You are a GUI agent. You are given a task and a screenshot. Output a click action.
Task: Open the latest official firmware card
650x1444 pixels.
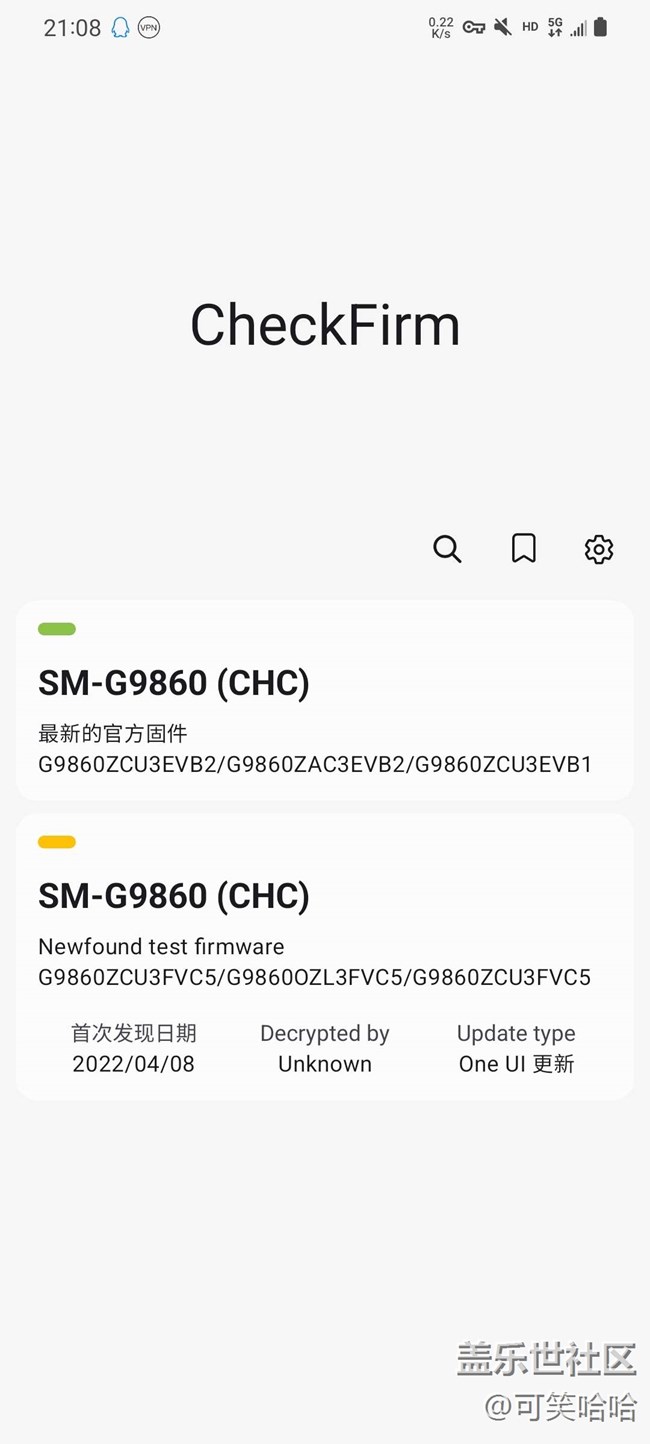pyautogui.click(x=324, y=701)
